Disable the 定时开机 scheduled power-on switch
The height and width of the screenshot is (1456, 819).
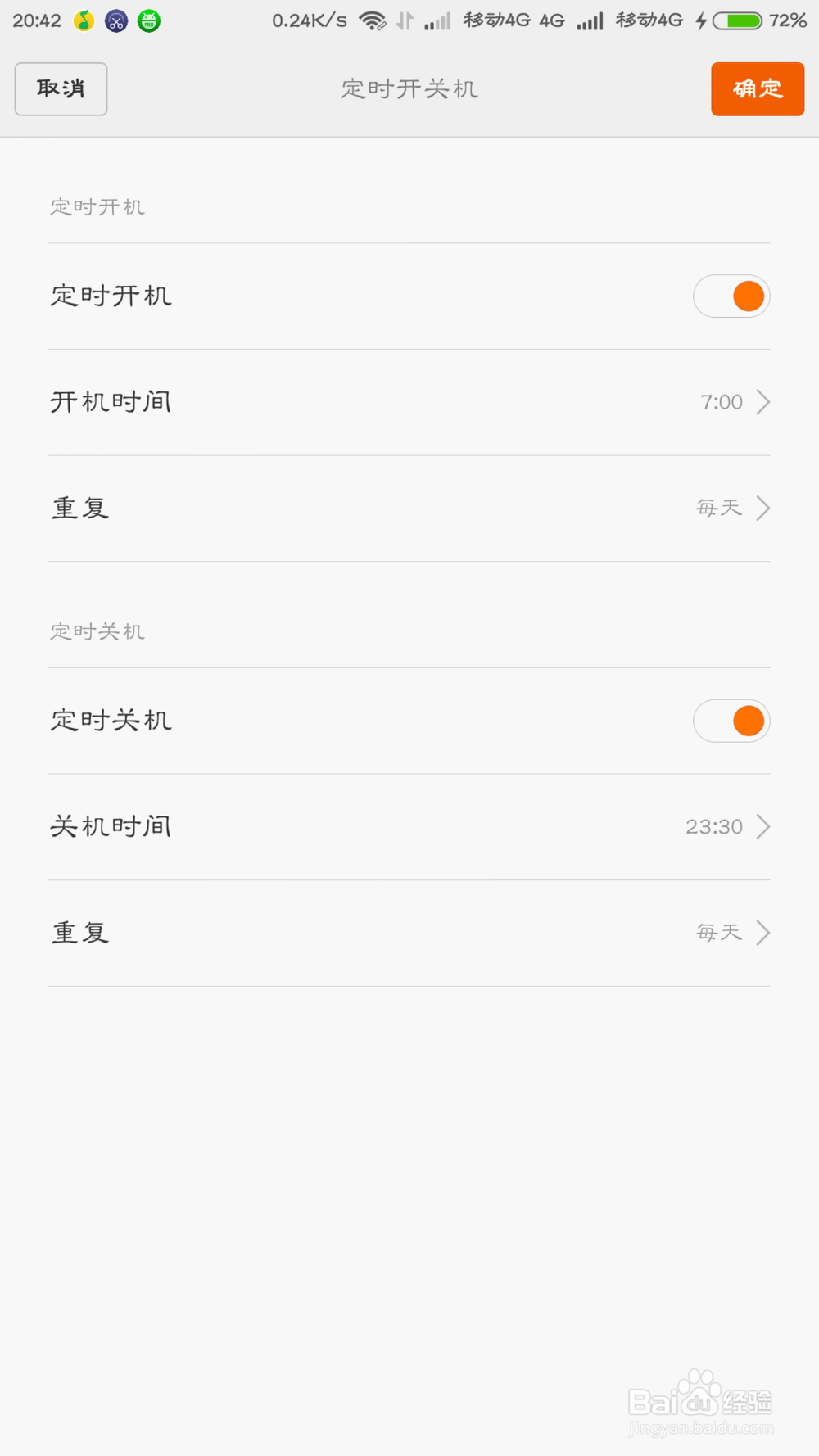731,296
